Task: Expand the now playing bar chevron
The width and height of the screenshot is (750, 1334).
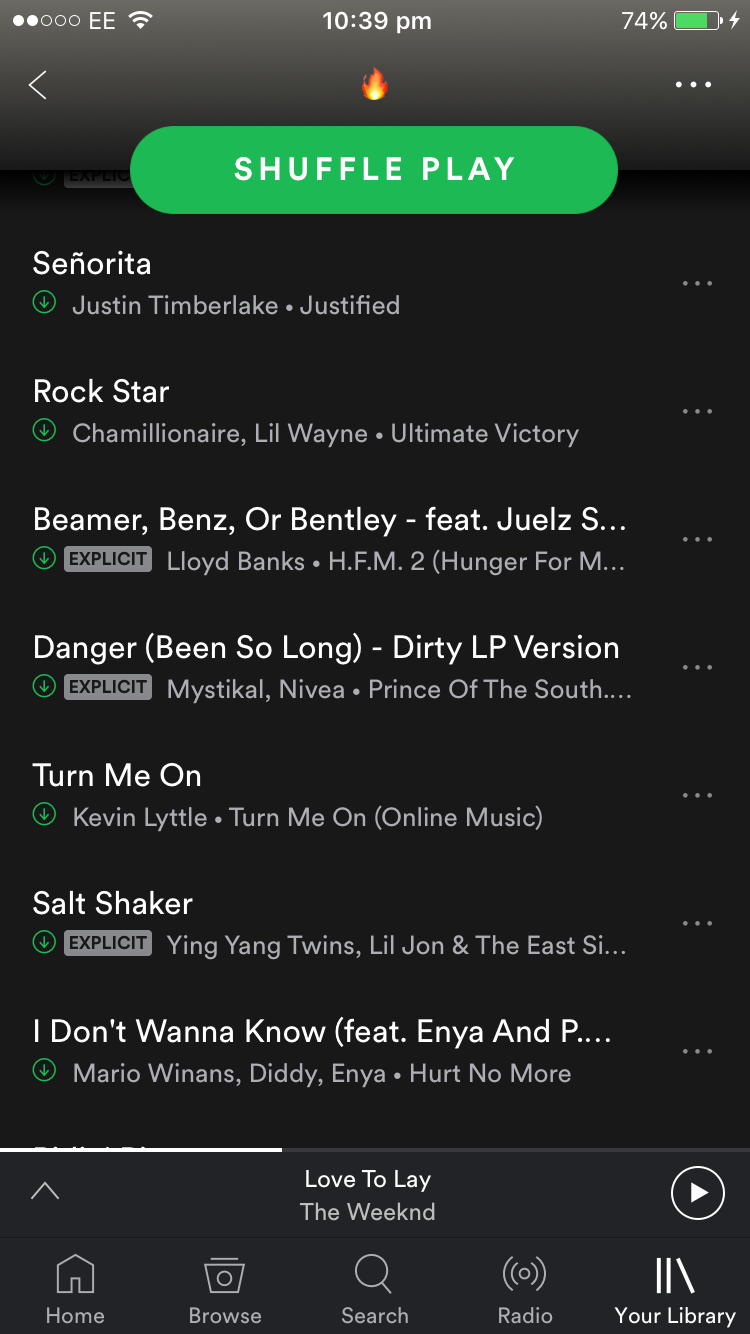Action: [45, 1191]
